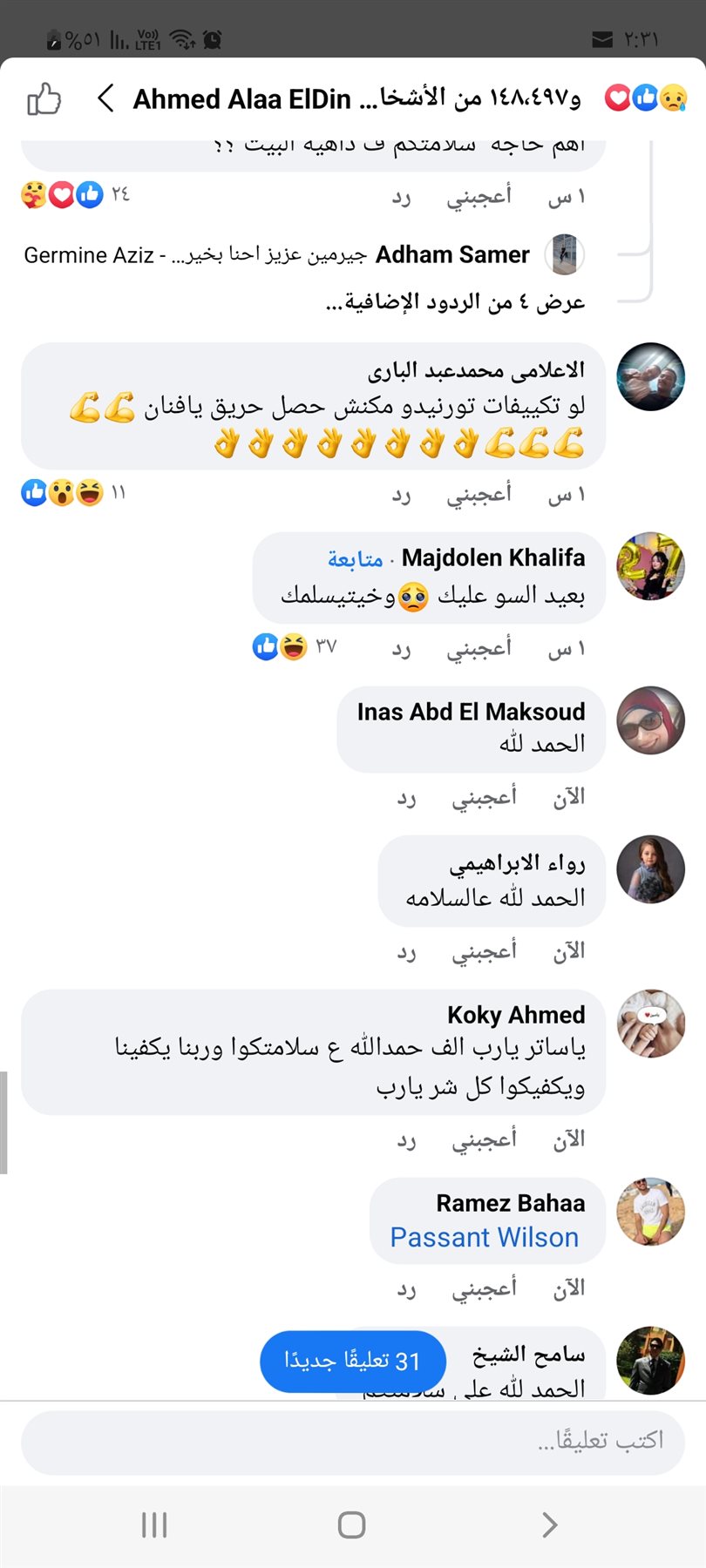This screenshot has width=706, height=1568.
Task: Open the reactions list in the header
Action: point(646,98)
